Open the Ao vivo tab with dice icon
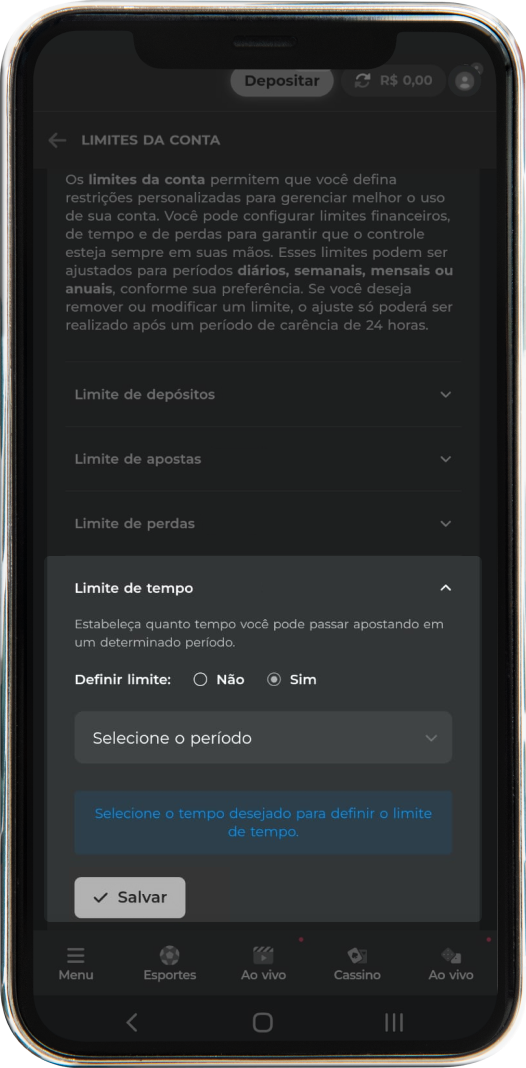 point(451,964)
